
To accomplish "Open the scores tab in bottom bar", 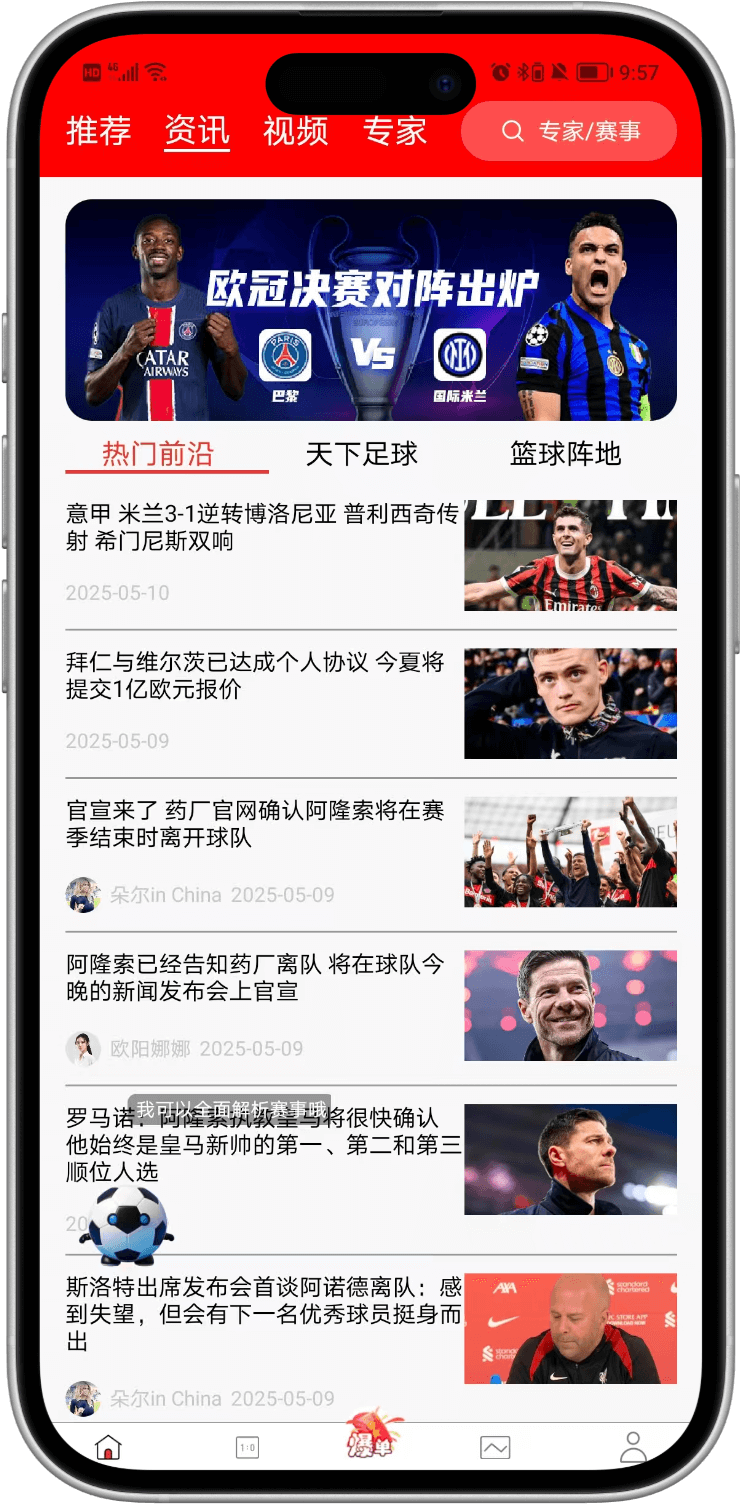I will coord(247,1447).
